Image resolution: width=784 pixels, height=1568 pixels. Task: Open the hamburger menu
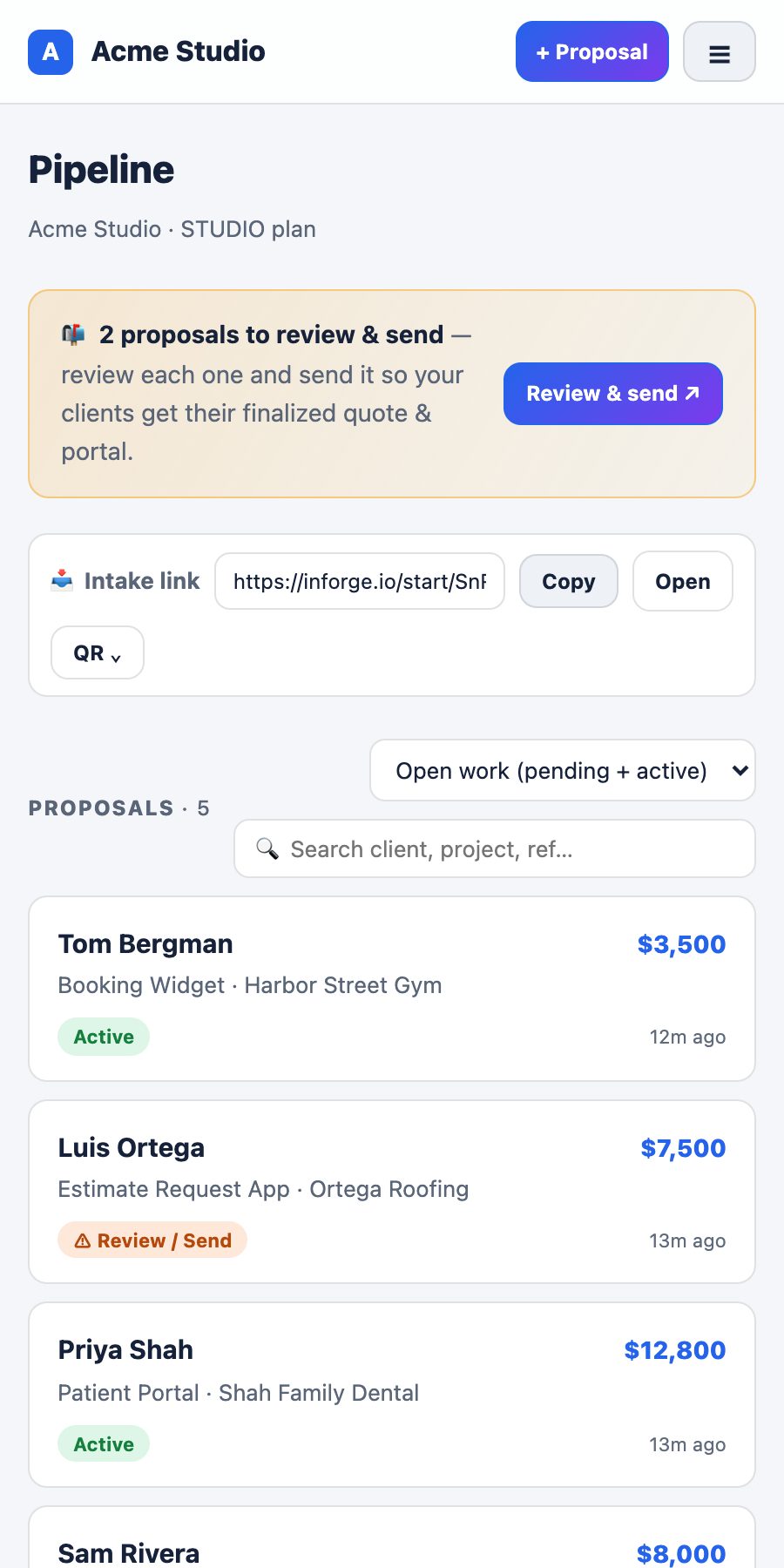720,51
